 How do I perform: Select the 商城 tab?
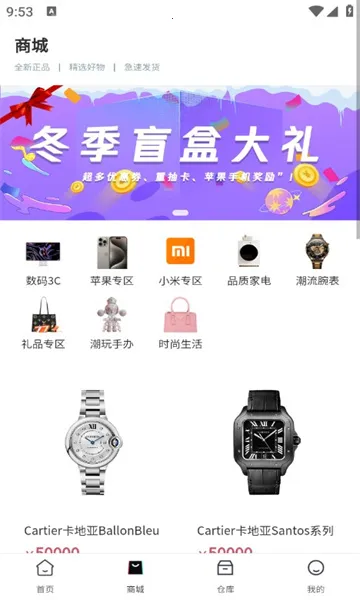coord(135,576)
